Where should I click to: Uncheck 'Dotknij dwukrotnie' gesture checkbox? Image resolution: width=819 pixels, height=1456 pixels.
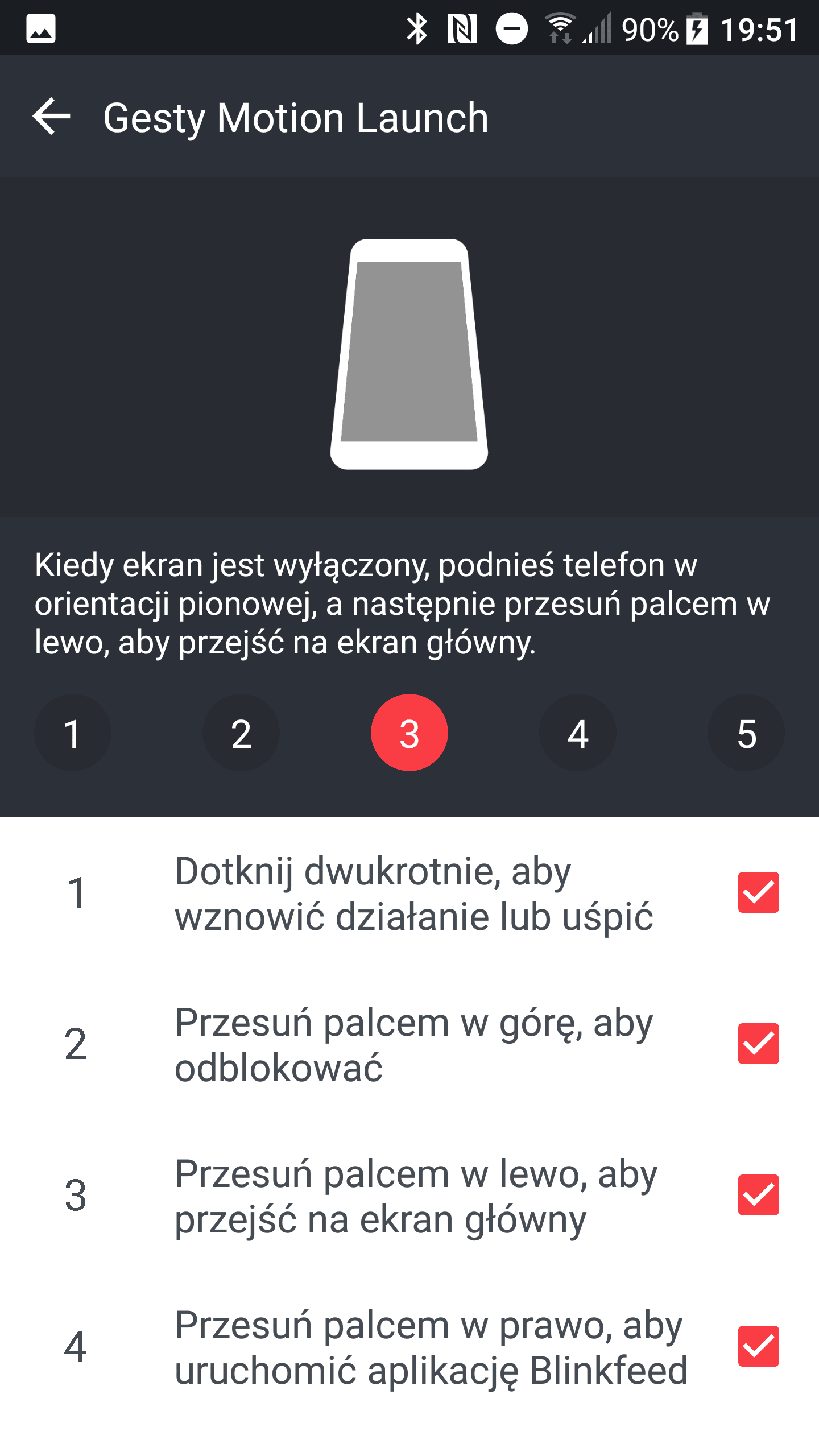pos(759,892)
